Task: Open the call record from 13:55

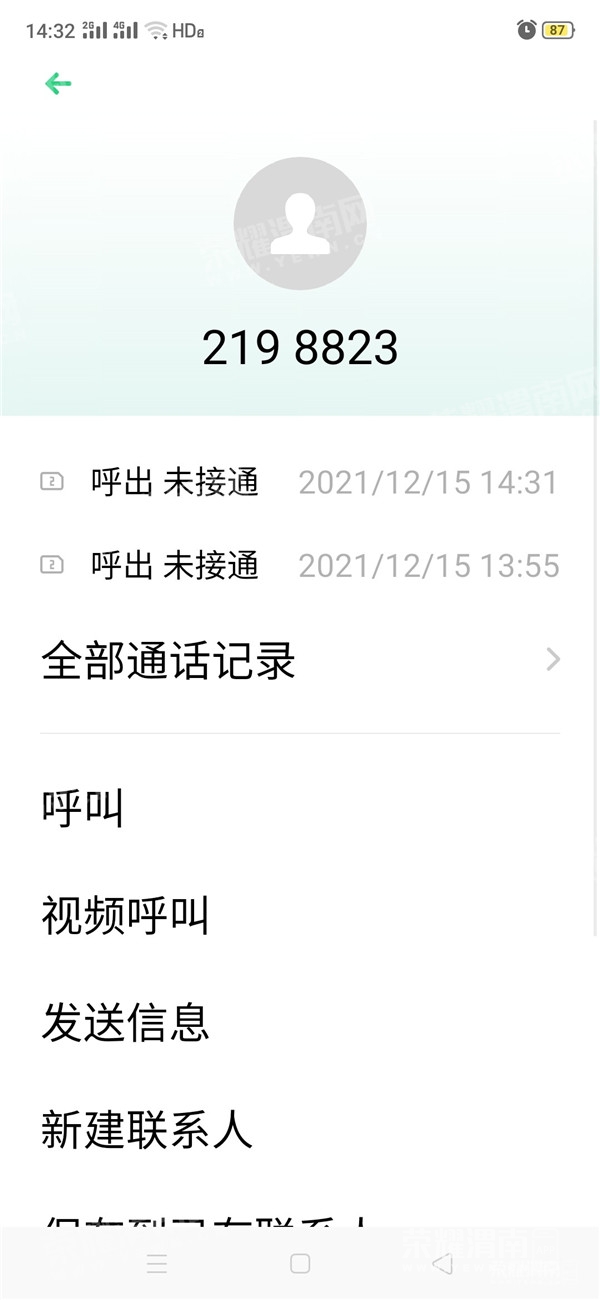Action: [x=300, y=566]
